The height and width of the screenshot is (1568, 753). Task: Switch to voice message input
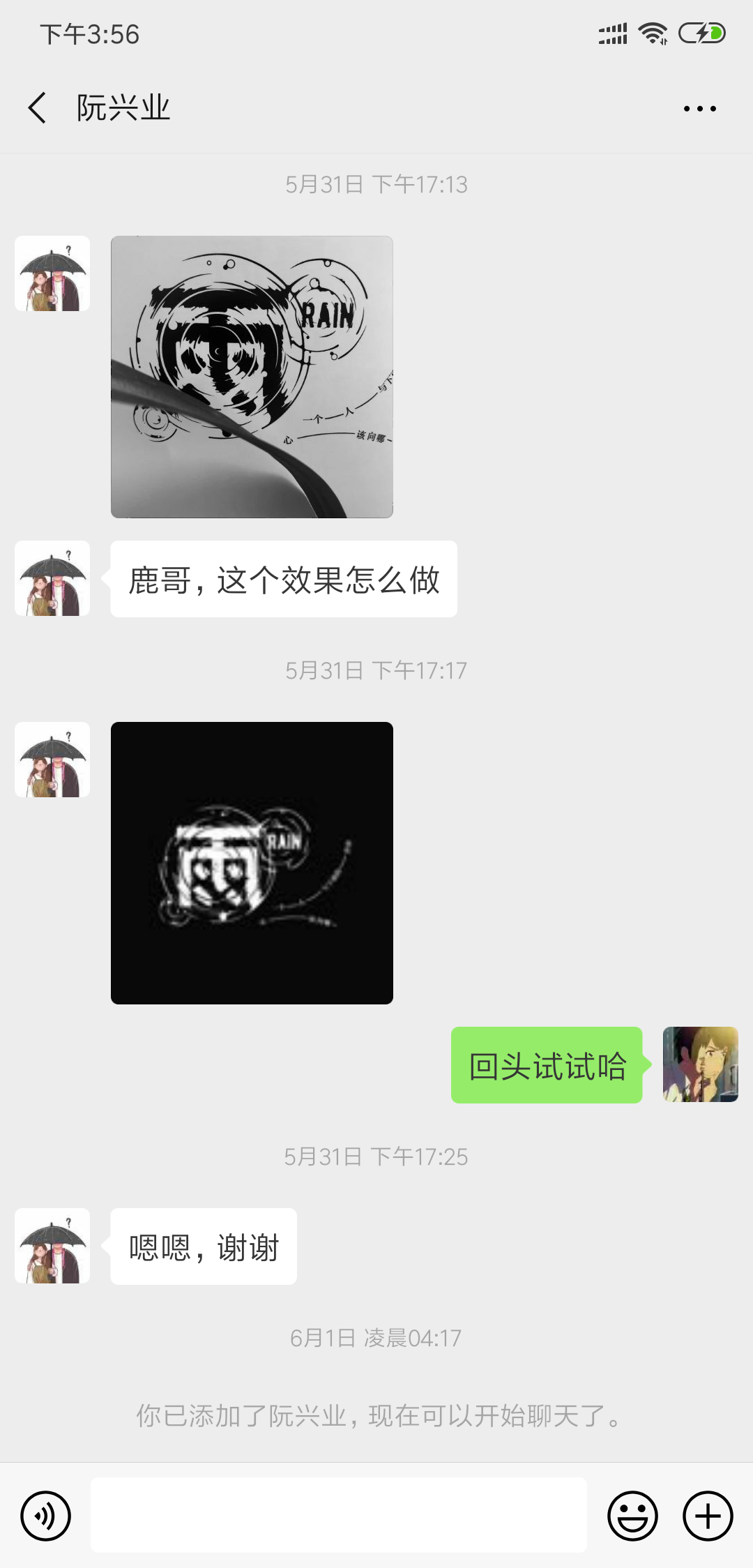pyautogui.click(x=46, y=1516)
